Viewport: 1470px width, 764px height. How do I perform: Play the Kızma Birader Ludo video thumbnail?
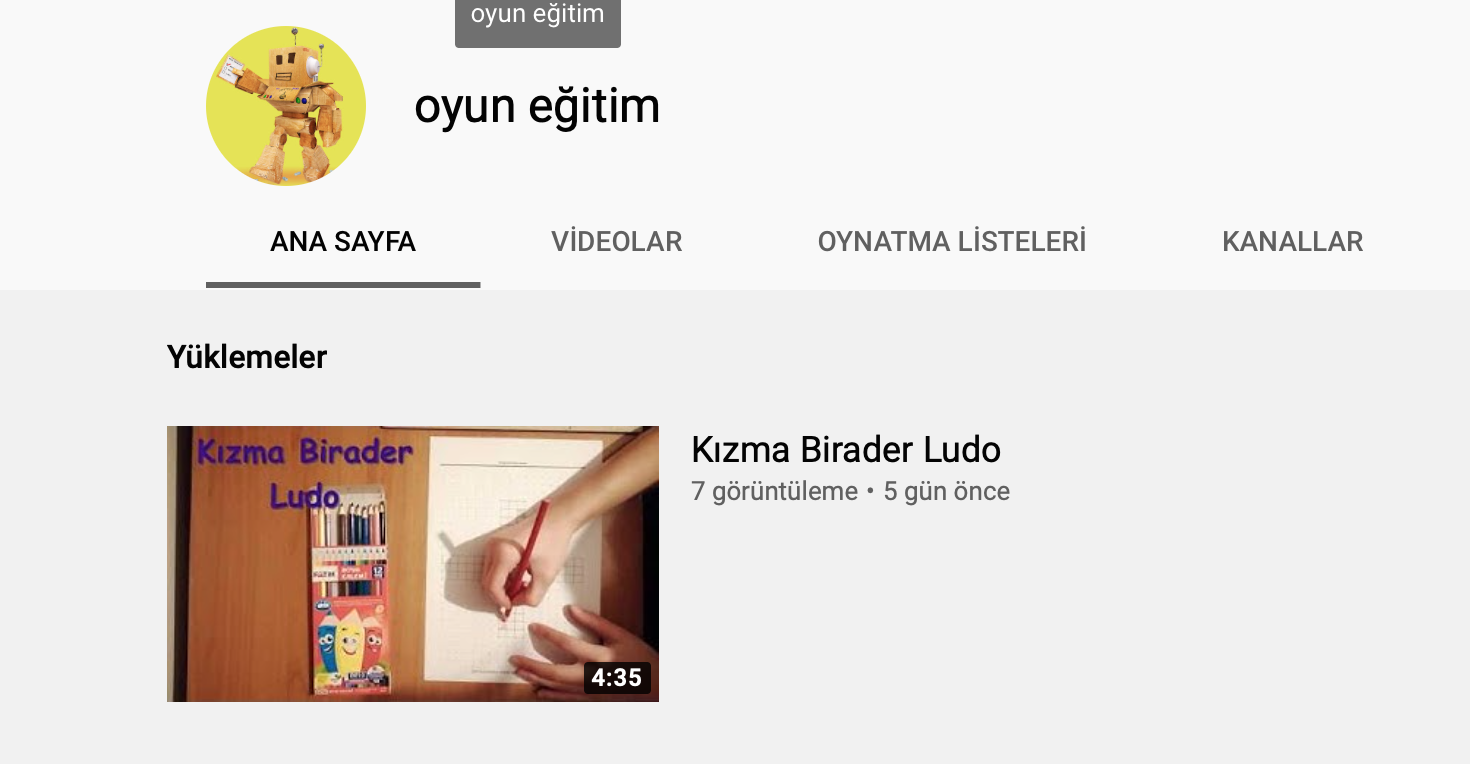pyautogui.click(x=412, y=563)
